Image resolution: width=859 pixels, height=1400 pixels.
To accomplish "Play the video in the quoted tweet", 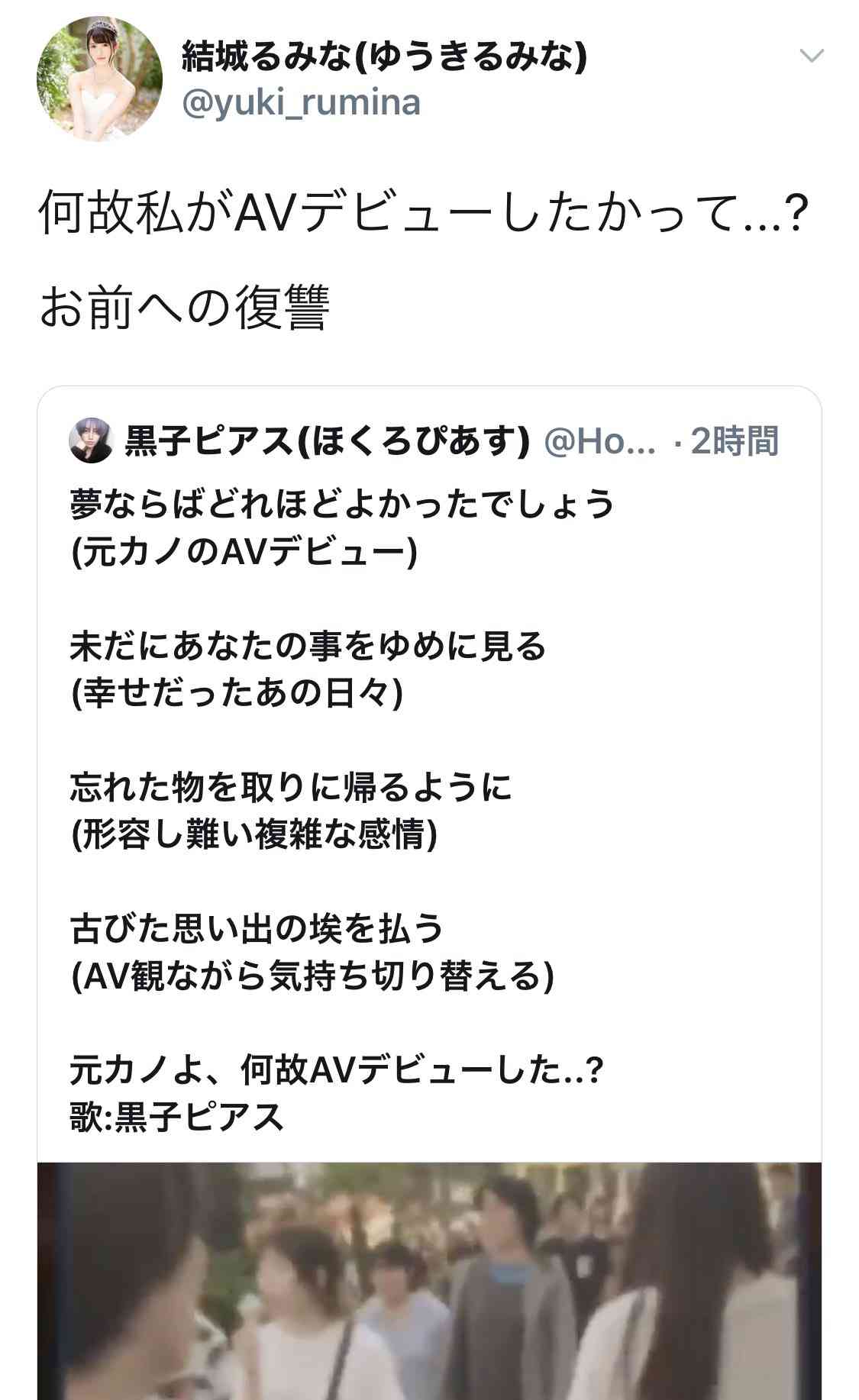I will click(x=429, y=1281).
